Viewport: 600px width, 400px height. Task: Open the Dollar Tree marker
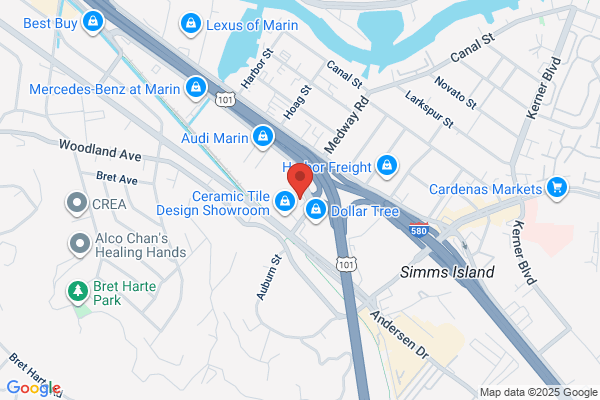click(x=316, y=210)
